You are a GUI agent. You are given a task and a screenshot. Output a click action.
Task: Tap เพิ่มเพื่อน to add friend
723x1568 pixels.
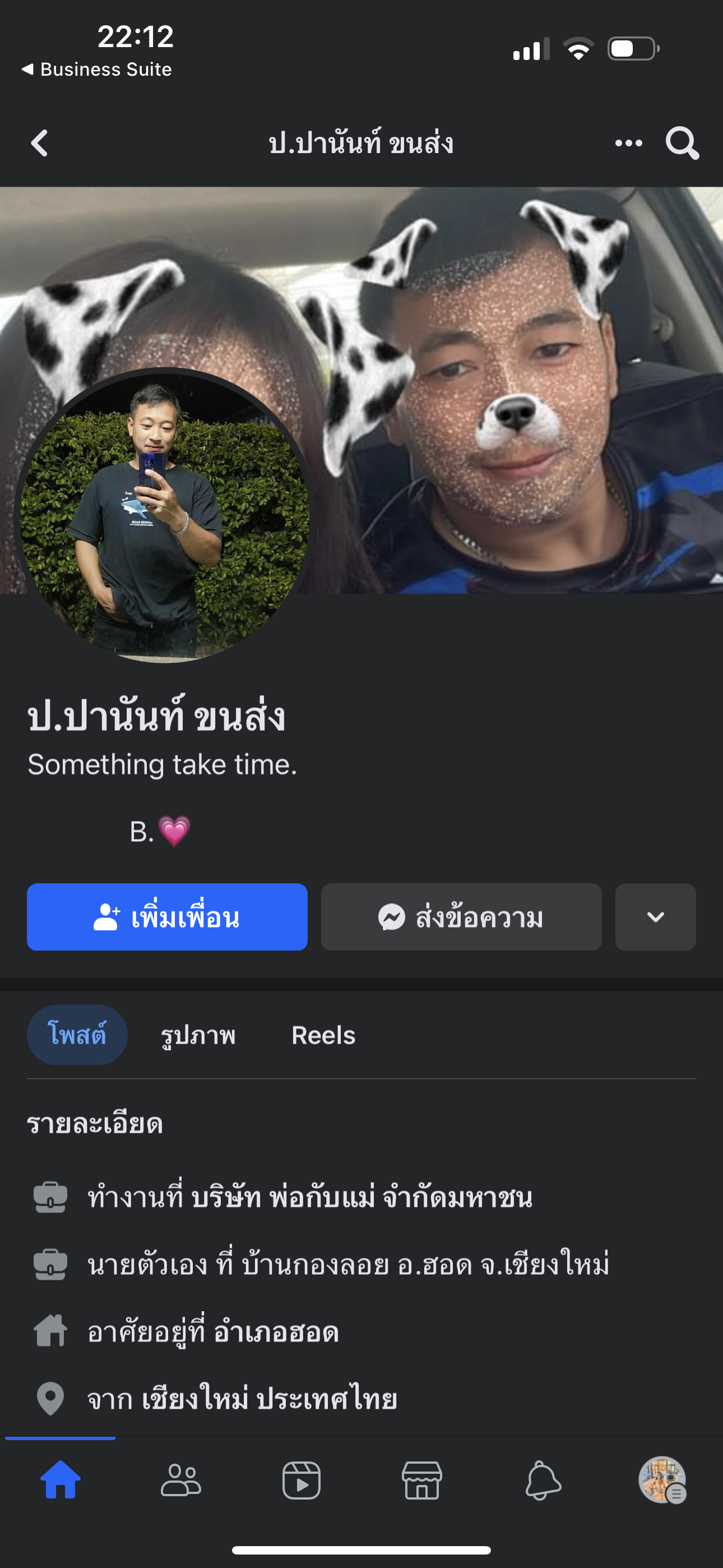[x=167, y=917]
